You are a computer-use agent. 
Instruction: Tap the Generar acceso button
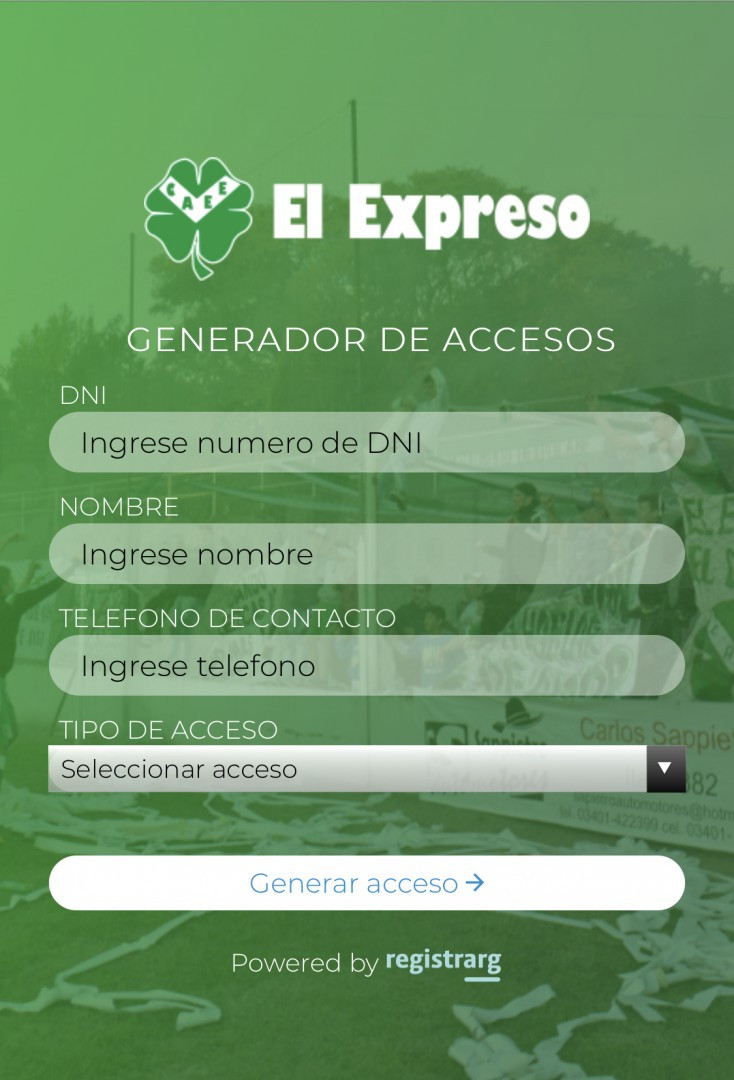pos(366,883)
